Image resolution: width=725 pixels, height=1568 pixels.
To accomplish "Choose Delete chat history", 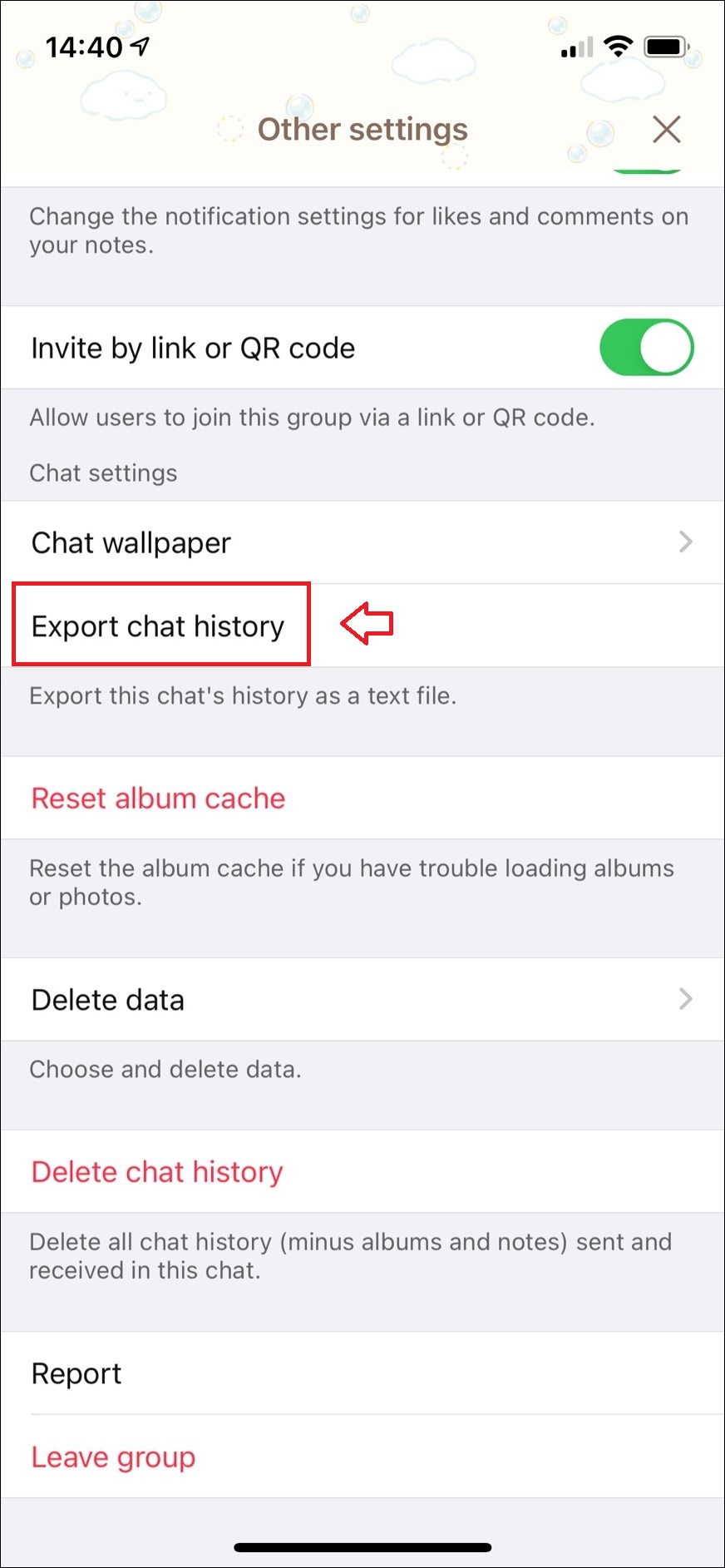I will click(x=362, y=1171).
